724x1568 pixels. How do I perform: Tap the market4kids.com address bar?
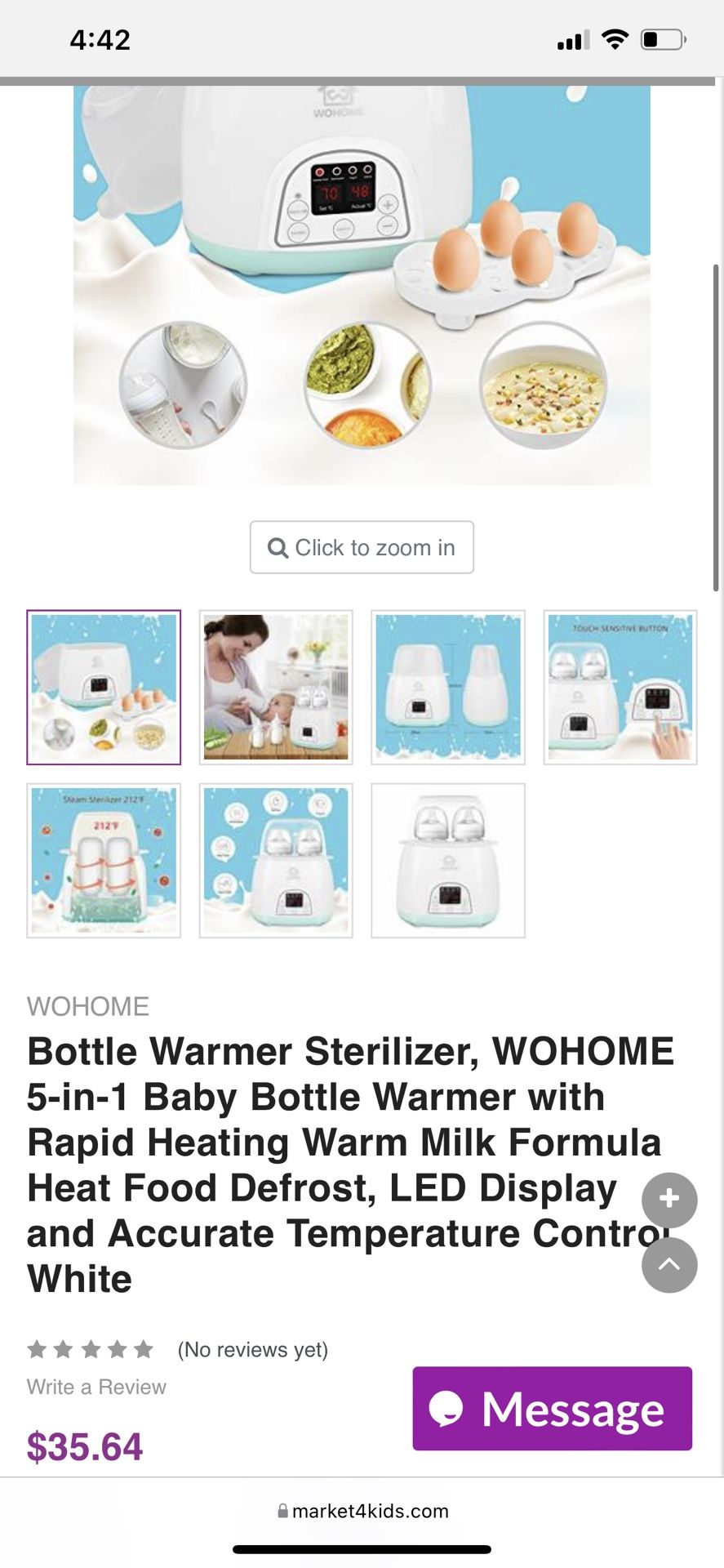click(362, 1511)
